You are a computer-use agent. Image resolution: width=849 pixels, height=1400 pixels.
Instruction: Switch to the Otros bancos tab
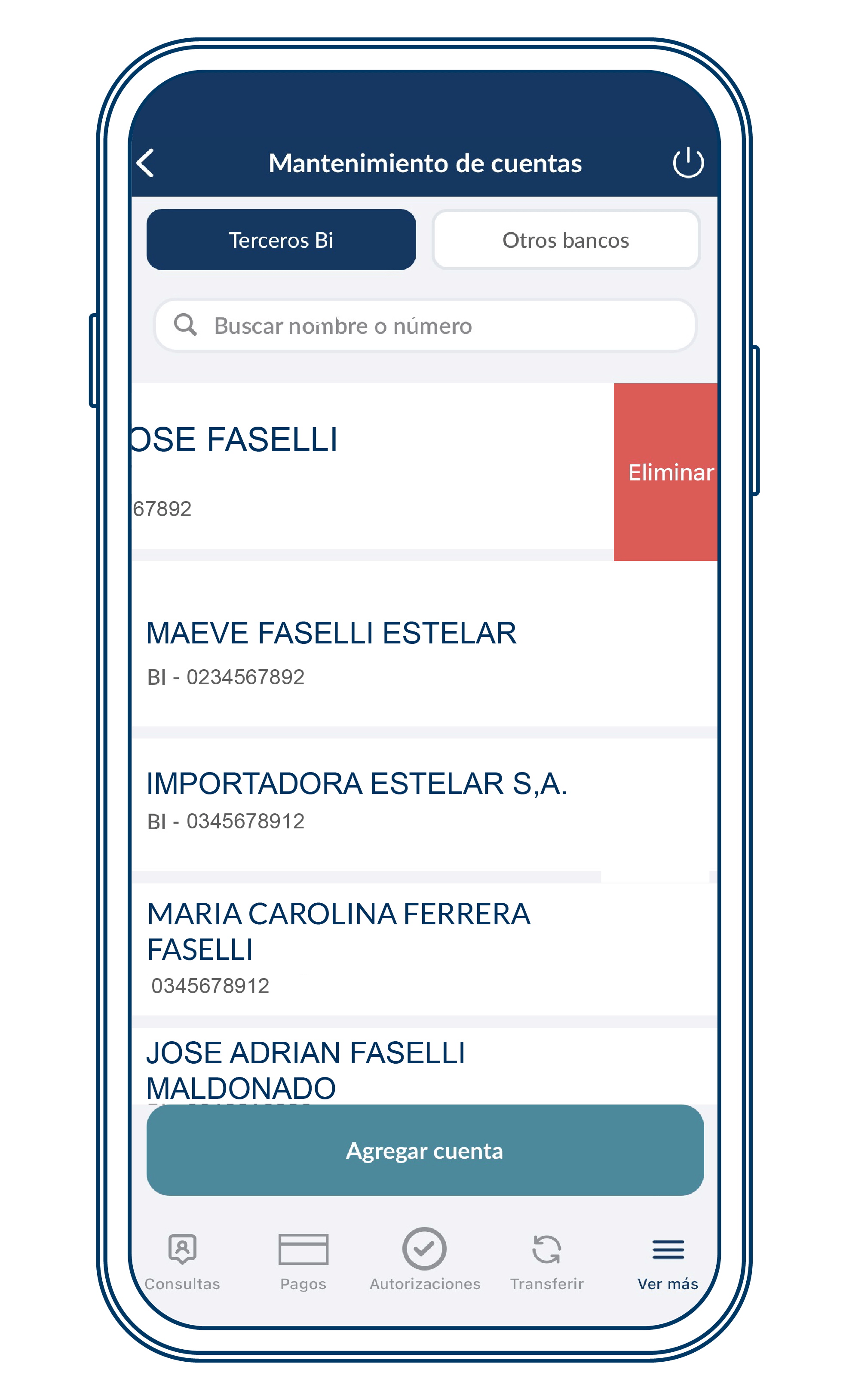tap(566, 240)
